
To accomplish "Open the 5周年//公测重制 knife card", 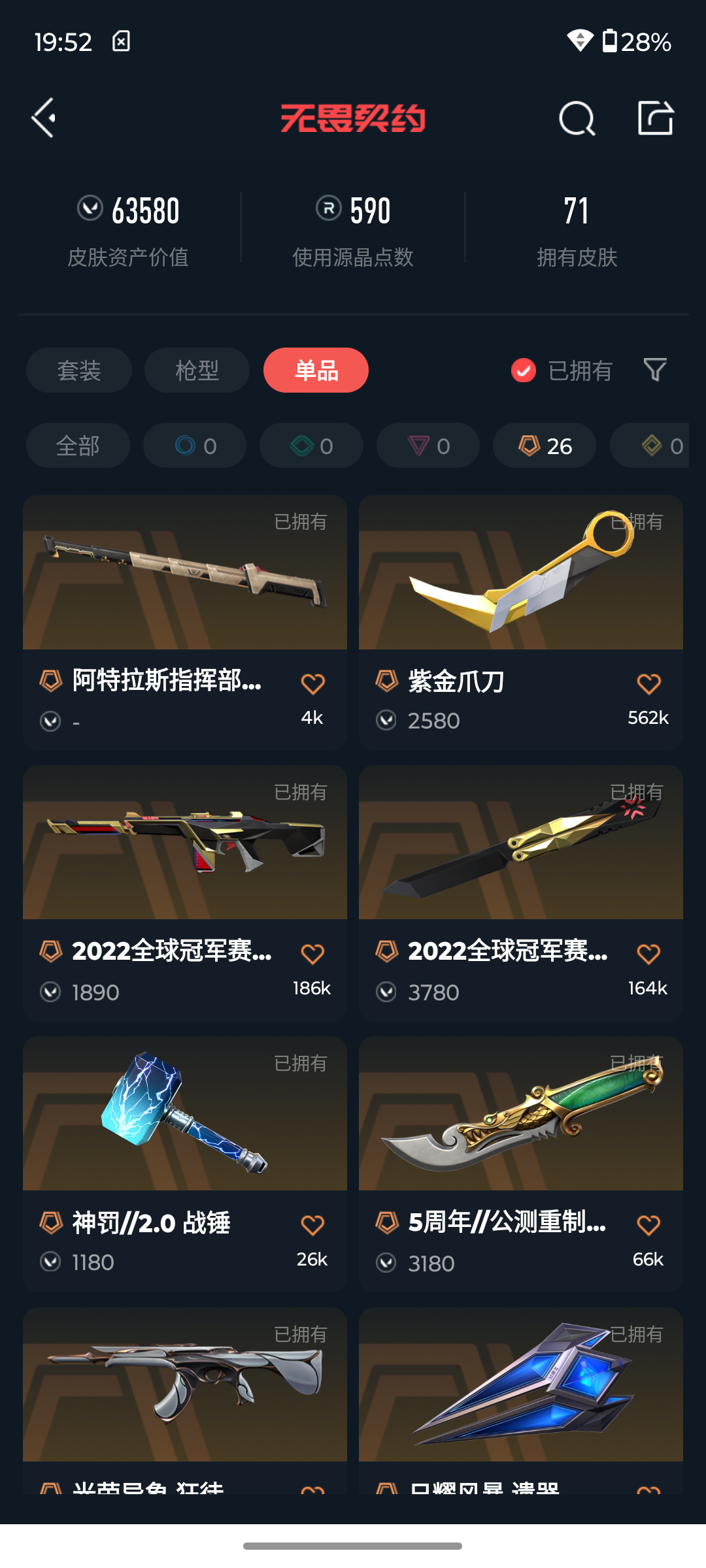I will click(x=521, y=1164).
